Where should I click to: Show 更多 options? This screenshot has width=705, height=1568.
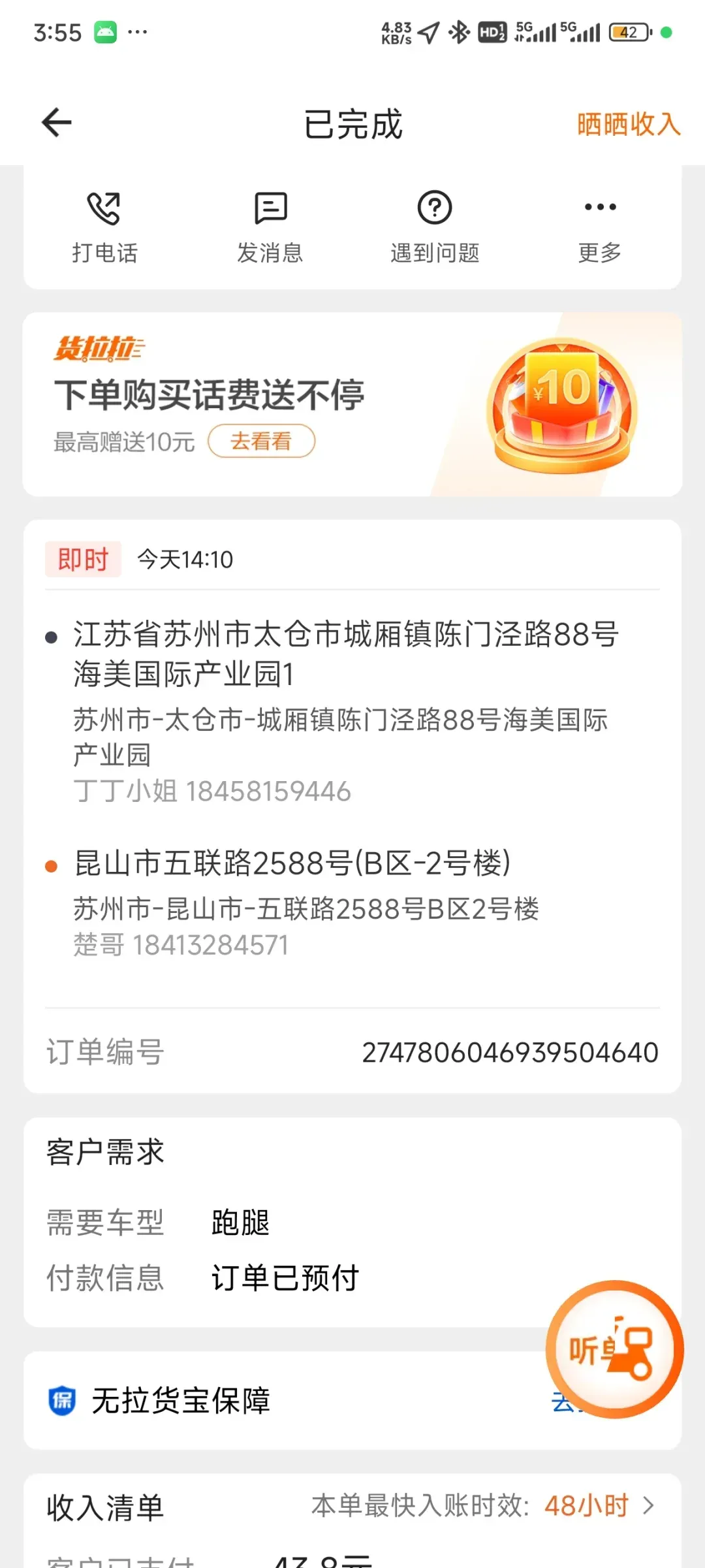599,227
